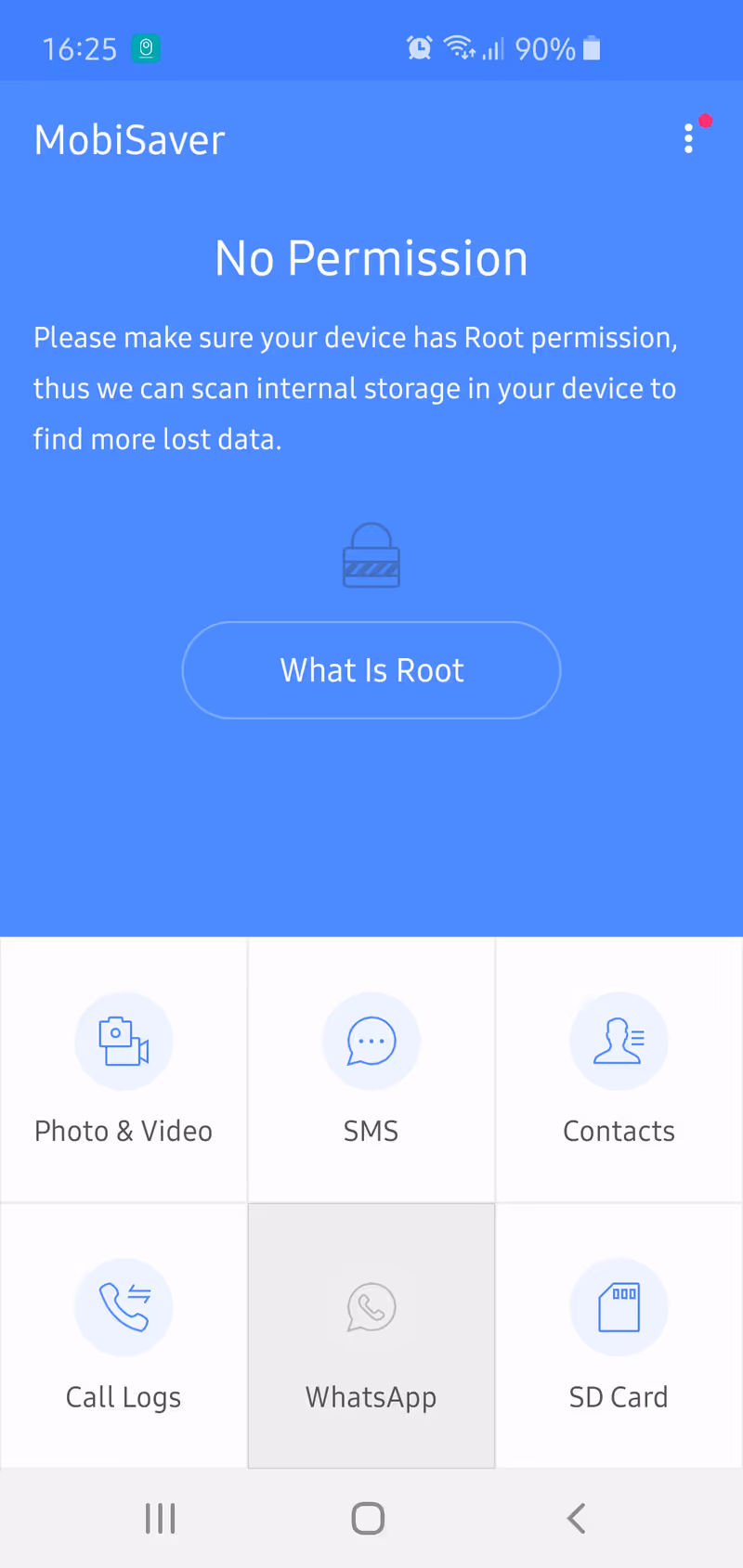The width and height of the screenshot is (743, 1568).
Task: Tap the Call Logs recovery icon
Action: [124, 1306]
